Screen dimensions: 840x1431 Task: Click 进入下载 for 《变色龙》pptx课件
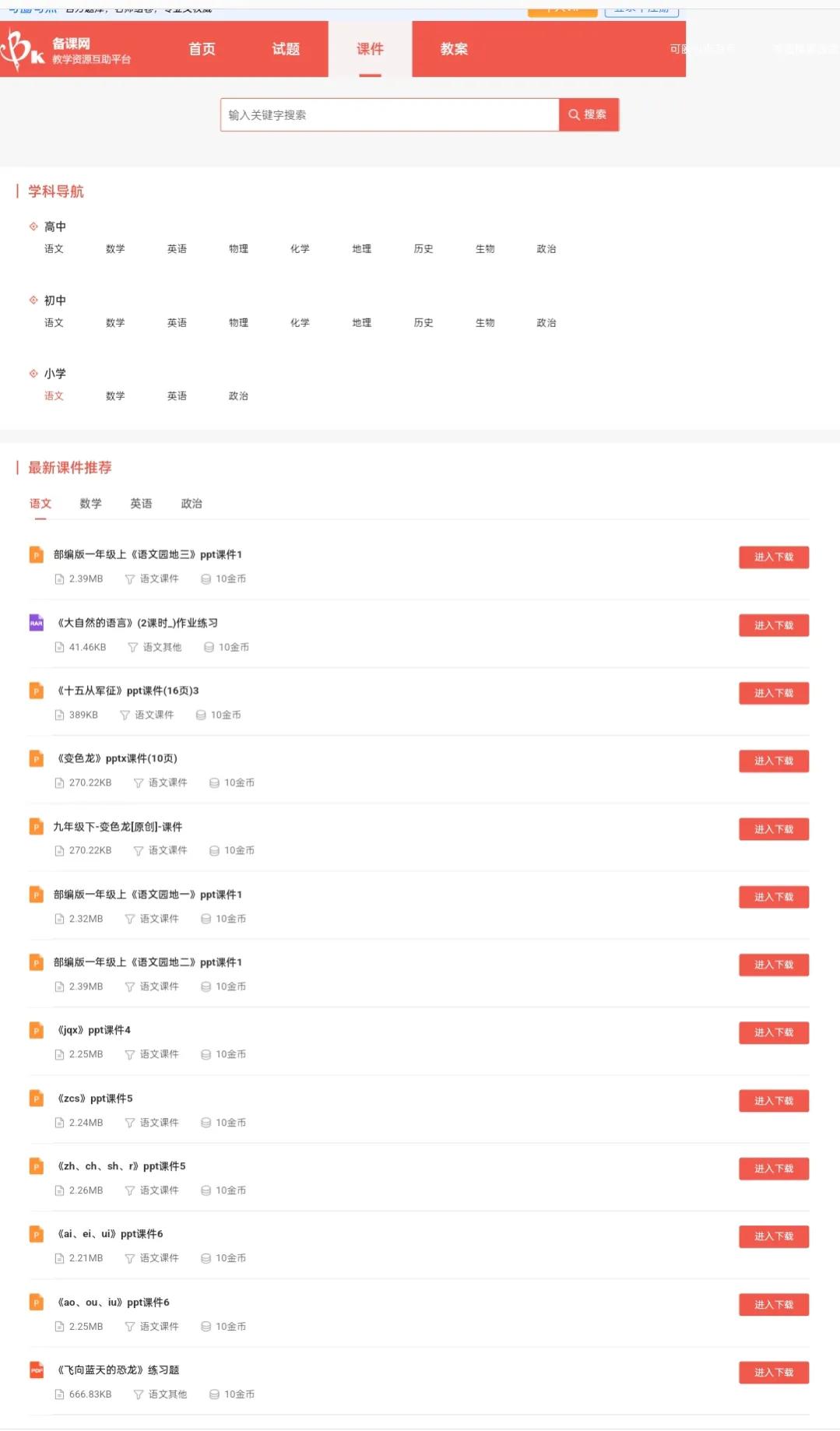click(773, 761)
